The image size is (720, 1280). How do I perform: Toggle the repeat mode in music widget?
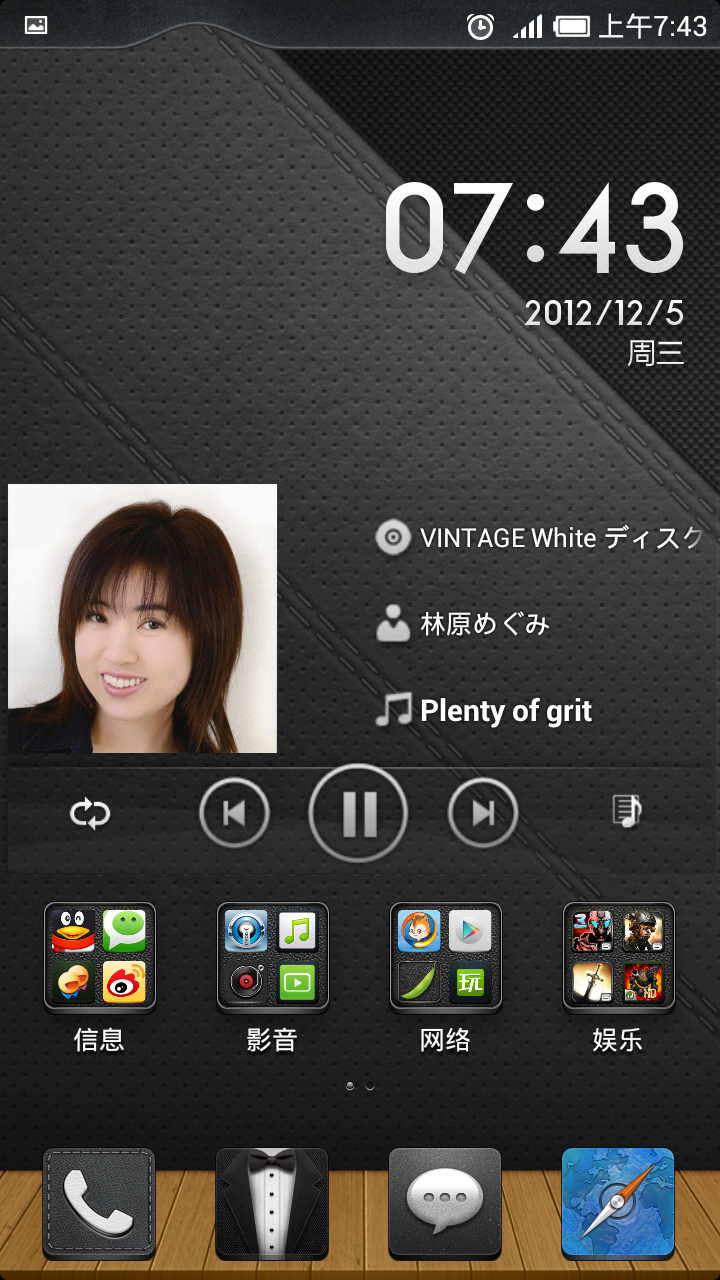[x=90, y=814]
